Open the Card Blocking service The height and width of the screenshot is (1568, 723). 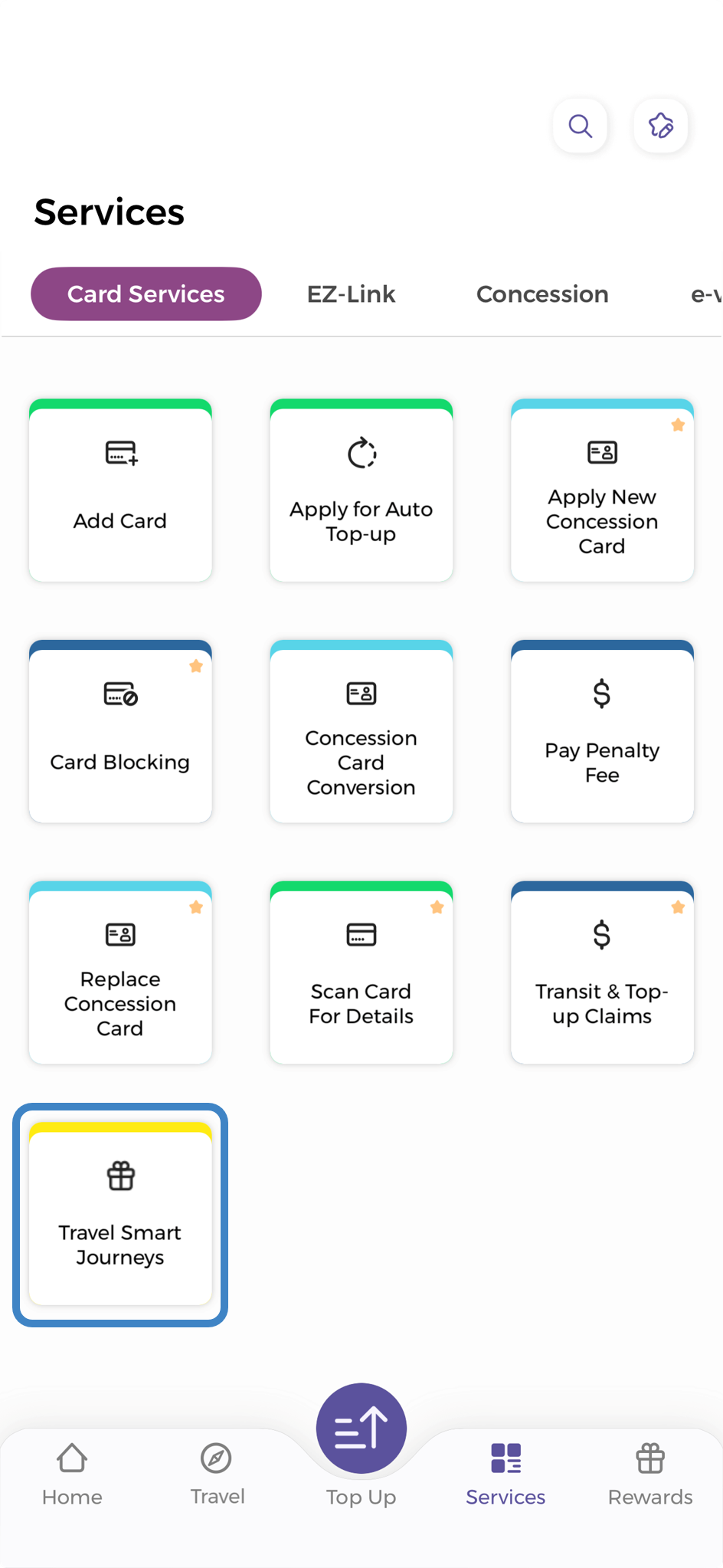(x=120, y=732)
